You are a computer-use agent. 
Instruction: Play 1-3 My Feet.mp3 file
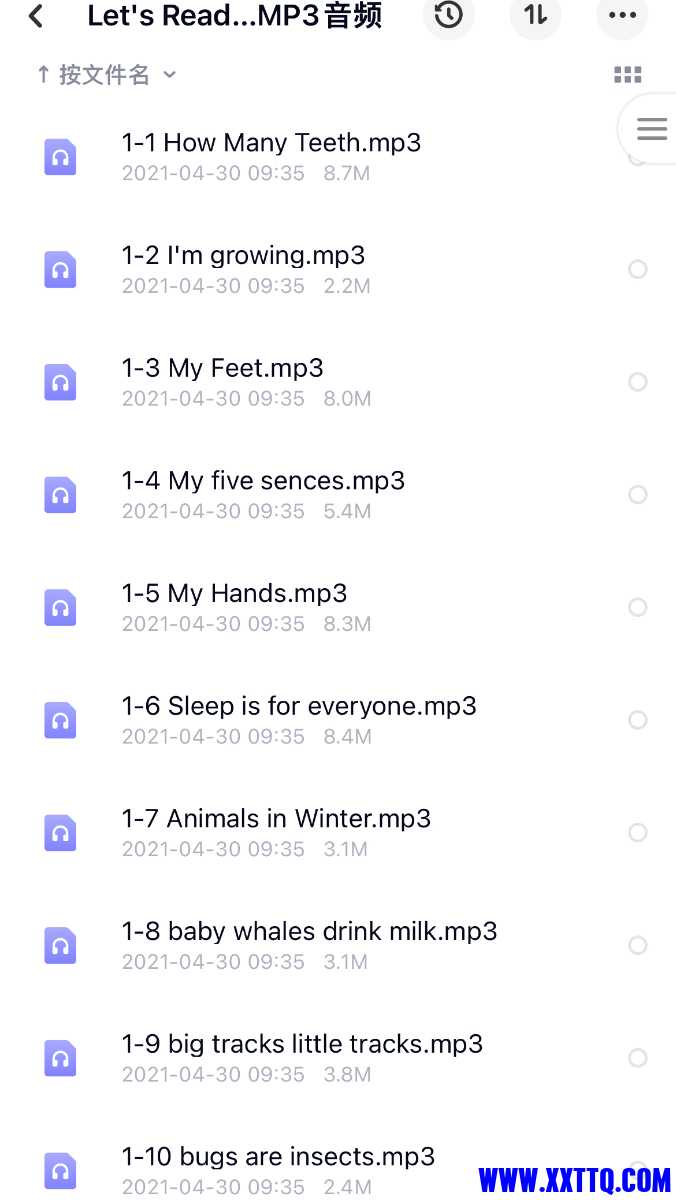[x=222, y=369]
